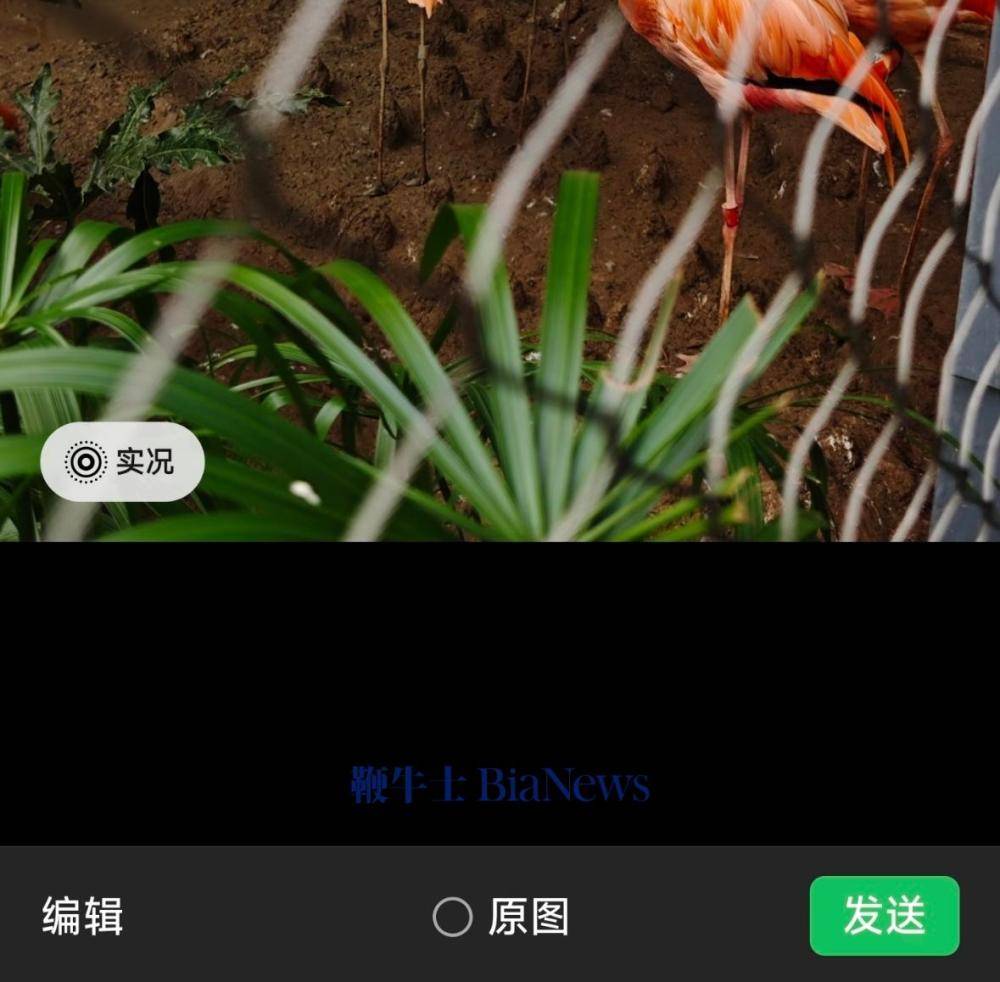Open the 编辑 edit option
The image size is (1000, 982).
(82, 916)
